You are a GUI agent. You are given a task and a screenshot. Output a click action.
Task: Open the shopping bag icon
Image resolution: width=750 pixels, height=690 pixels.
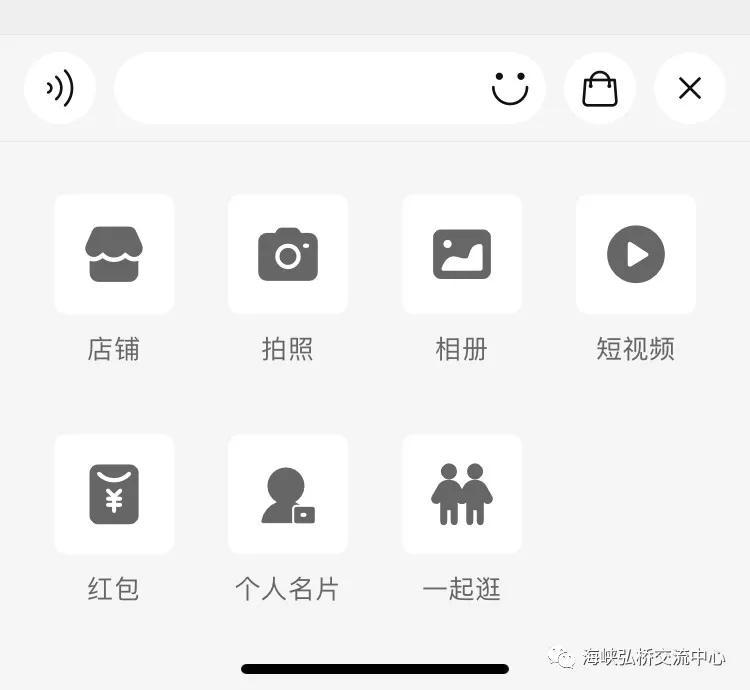point(600,88)
